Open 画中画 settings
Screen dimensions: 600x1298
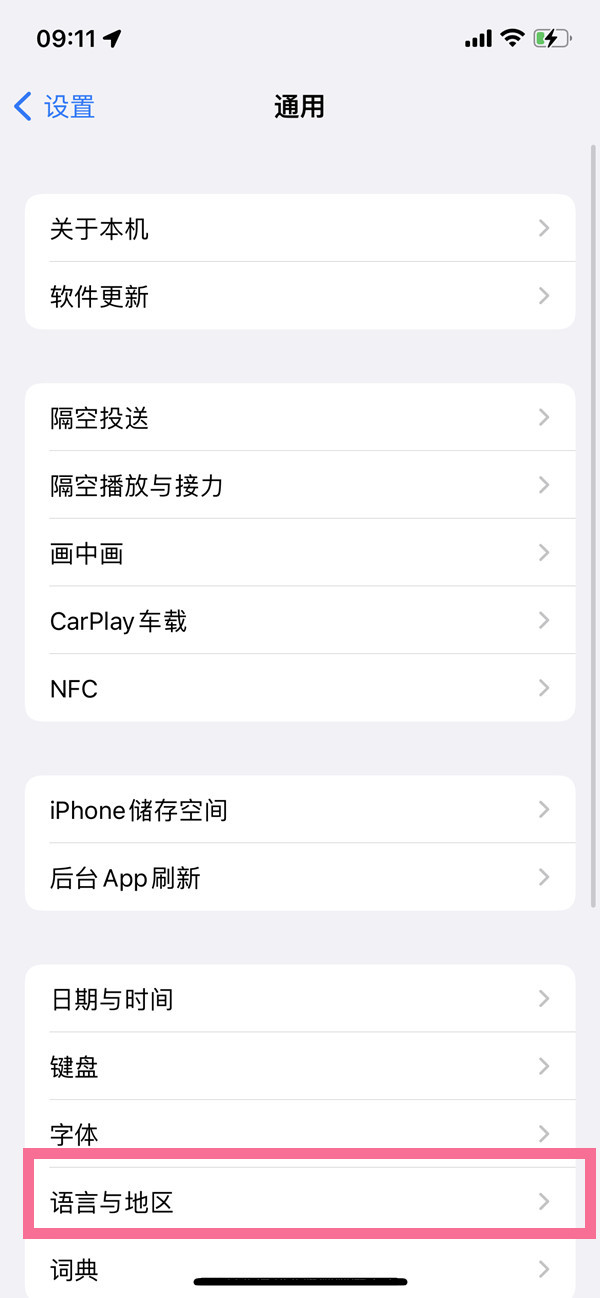300,553
